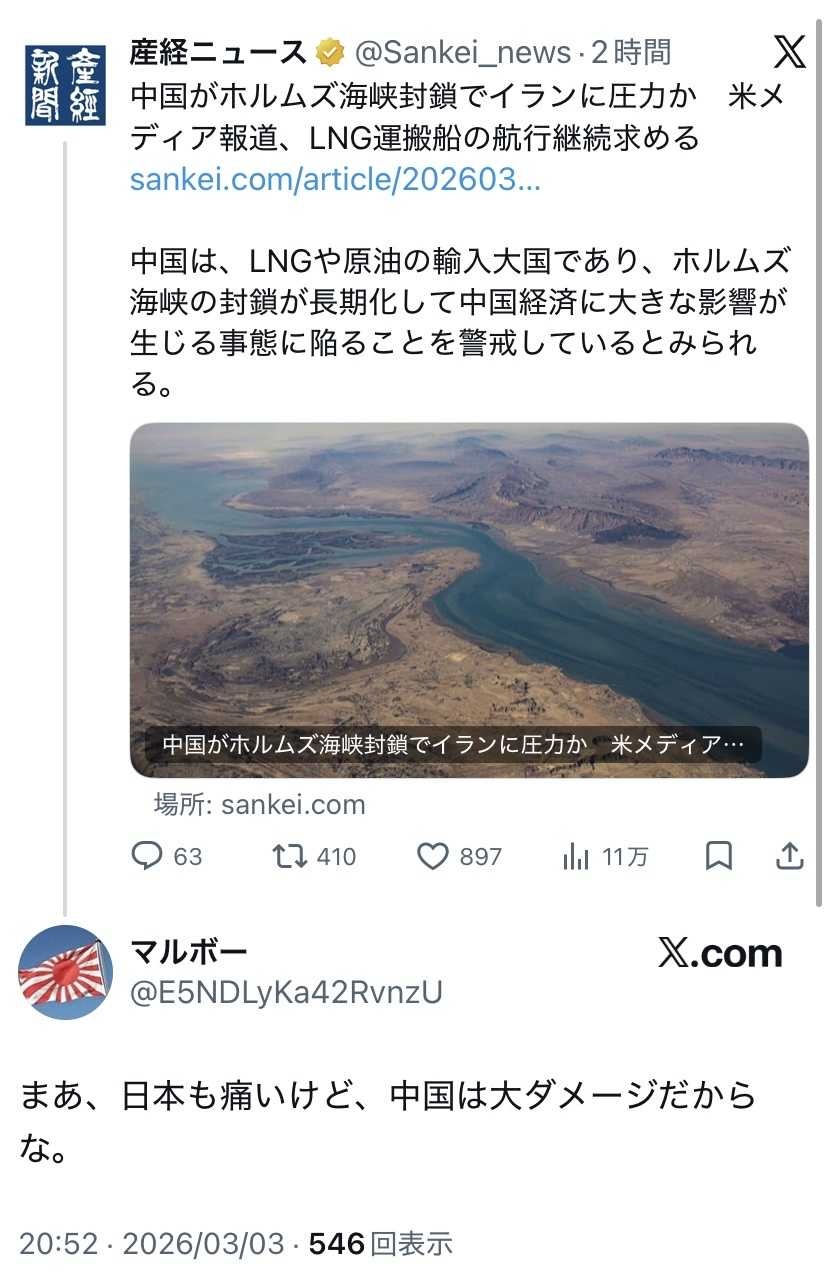Image resolution: width=828 pixels, height=1280 pixels.
Task: Open the sankei.com/article link
Action: pos(335,179)
